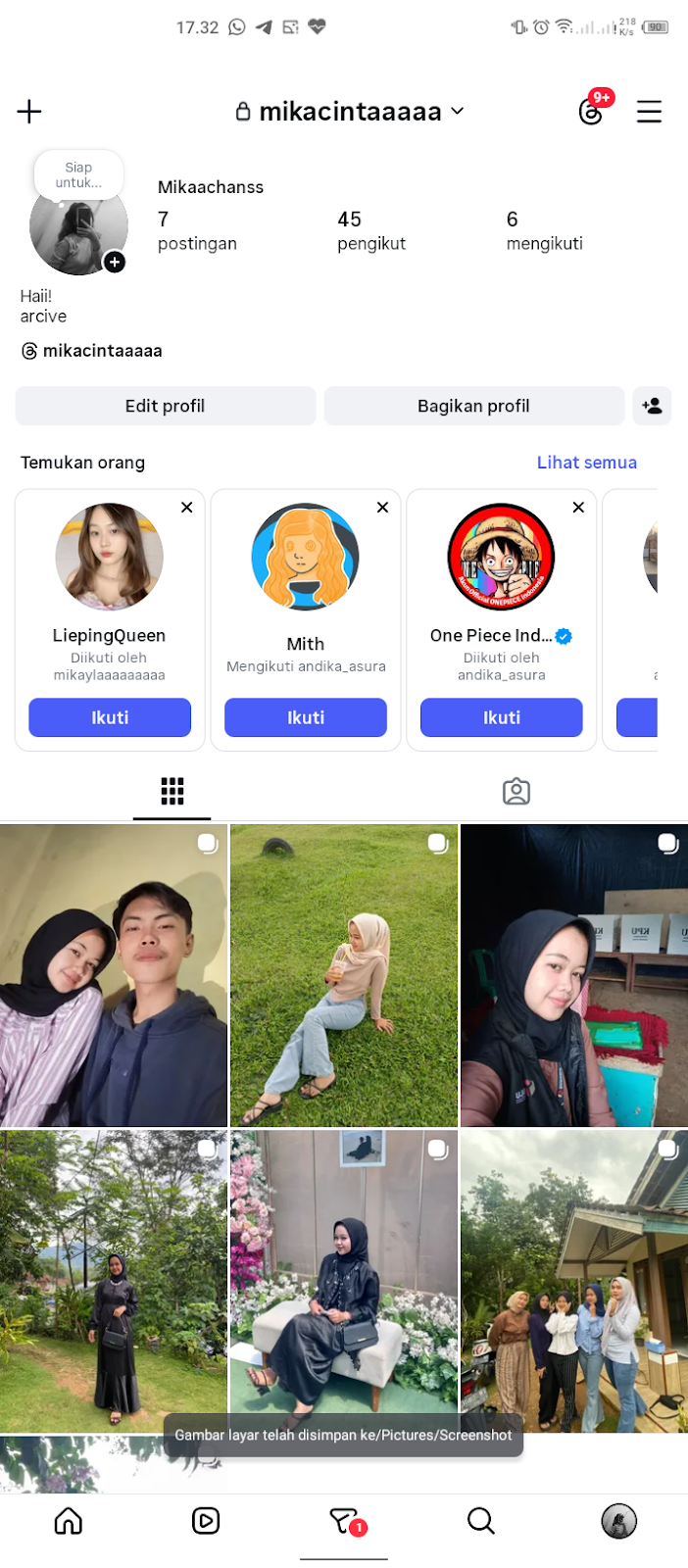Dismiss the One Piece Ind... suggestion

[x=578, y=508]
